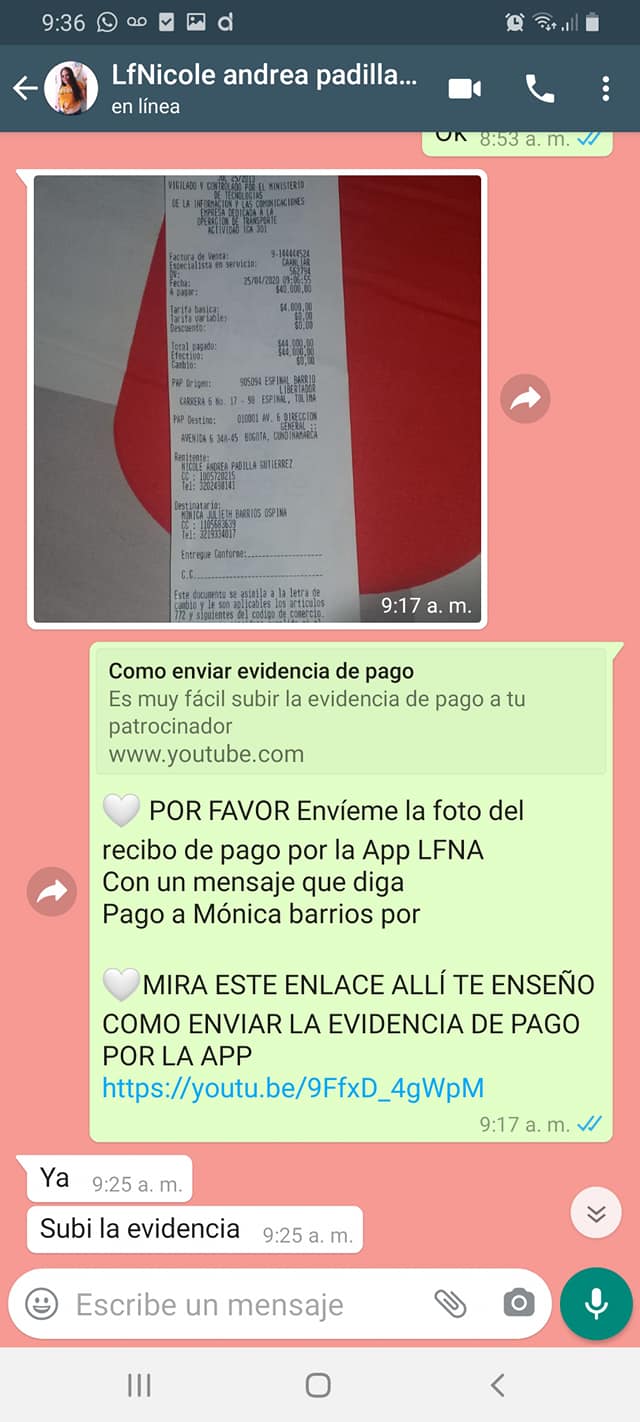Image resolution: width=640 pixels, height=1422 pixels.
Task: Open the receipt photo
Action: (257, 399)
